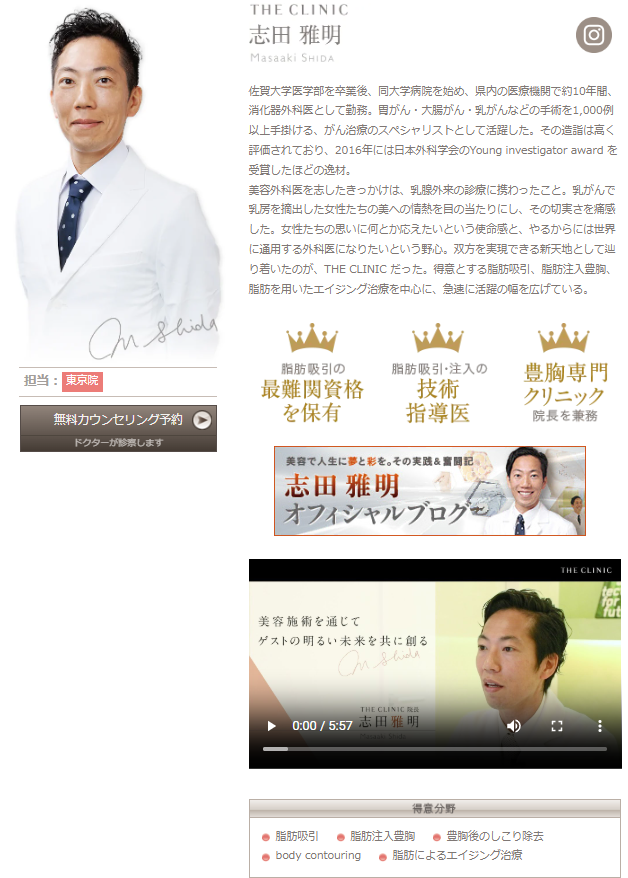
Task: Open the doctor's Instagram profile
Action: point(593,35)
